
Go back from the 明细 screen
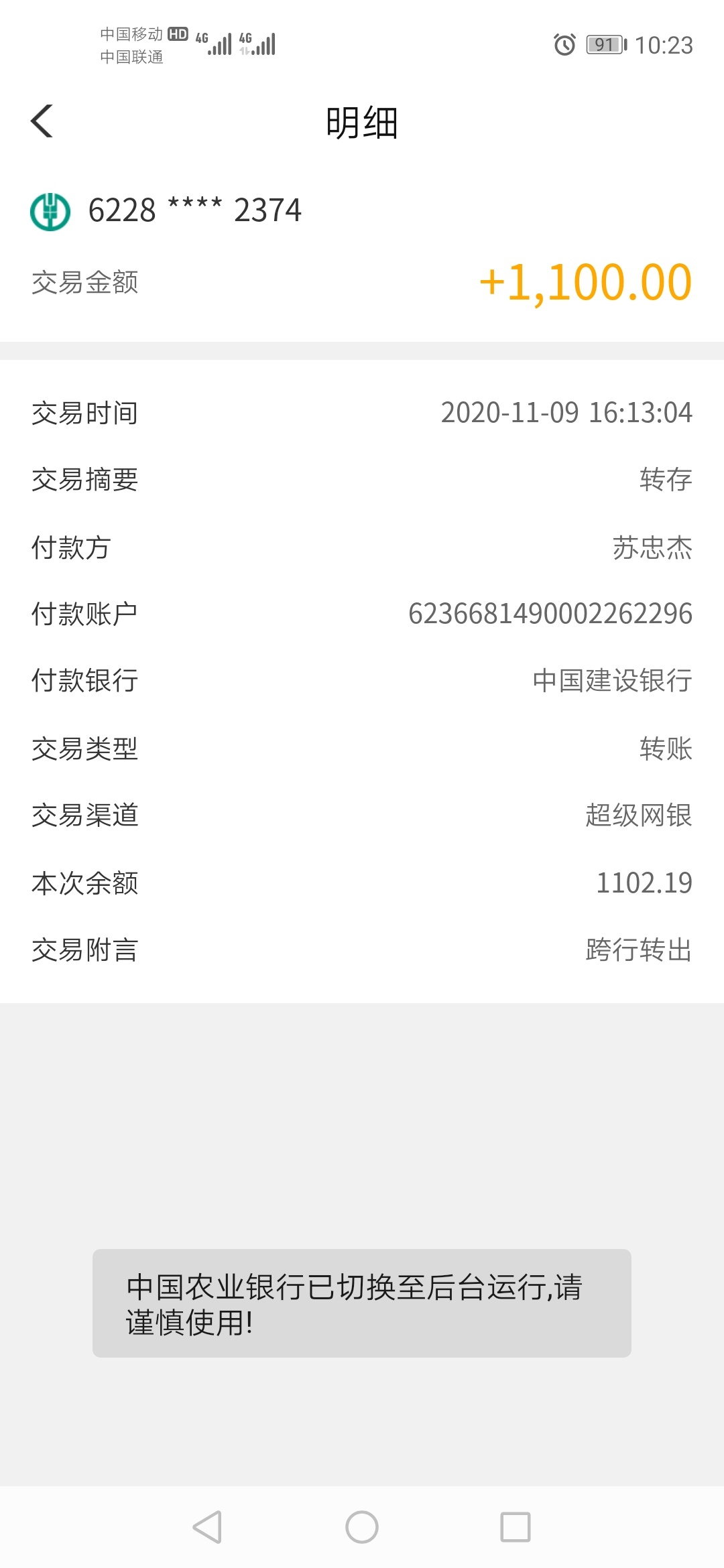42,121
